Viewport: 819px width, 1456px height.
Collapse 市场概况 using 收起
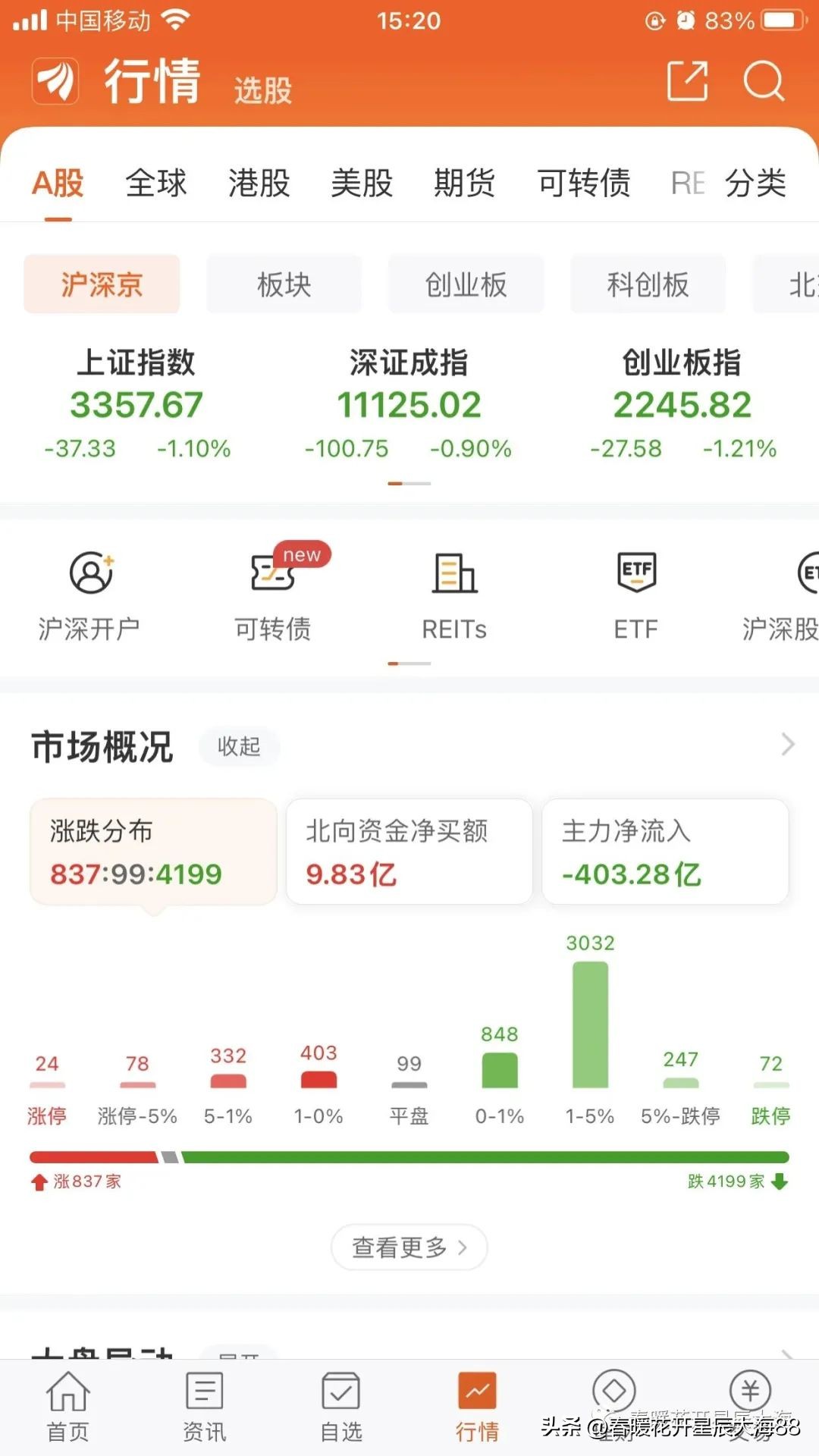(x=239, y=747)
